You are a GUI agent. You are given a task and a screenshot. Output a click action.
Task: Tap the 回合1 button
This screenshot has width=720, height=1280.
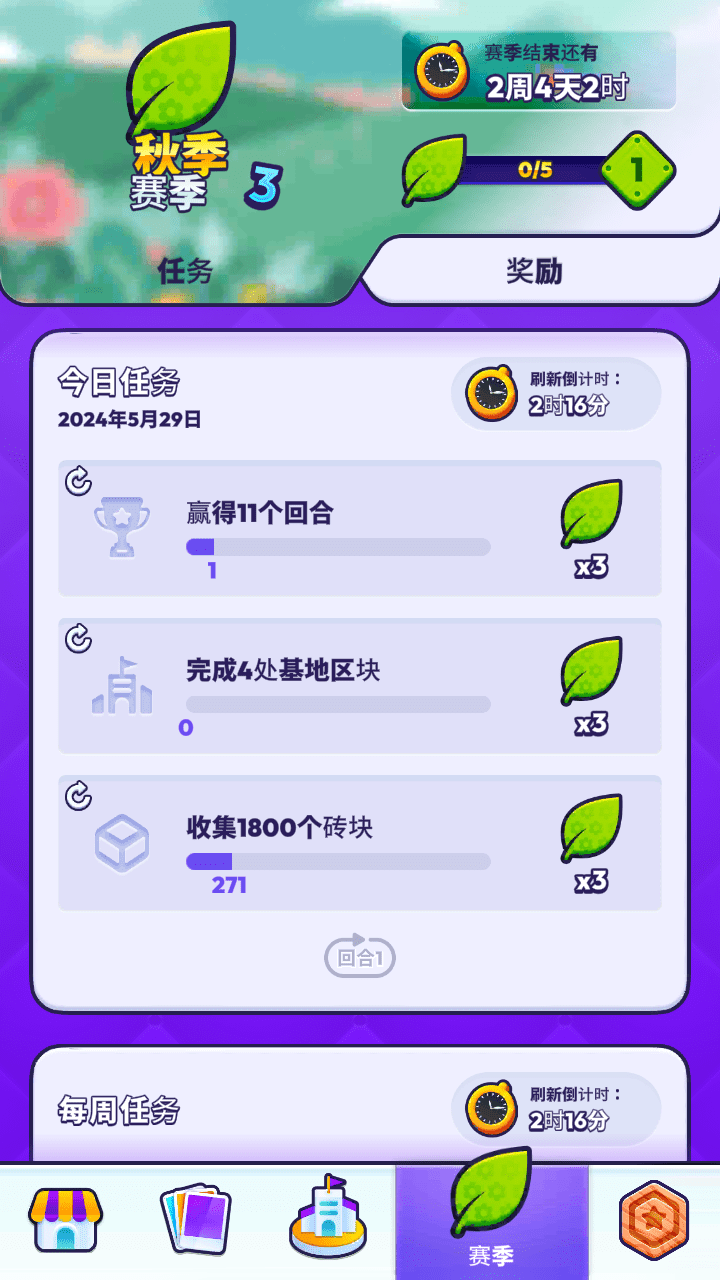(360, 958)
